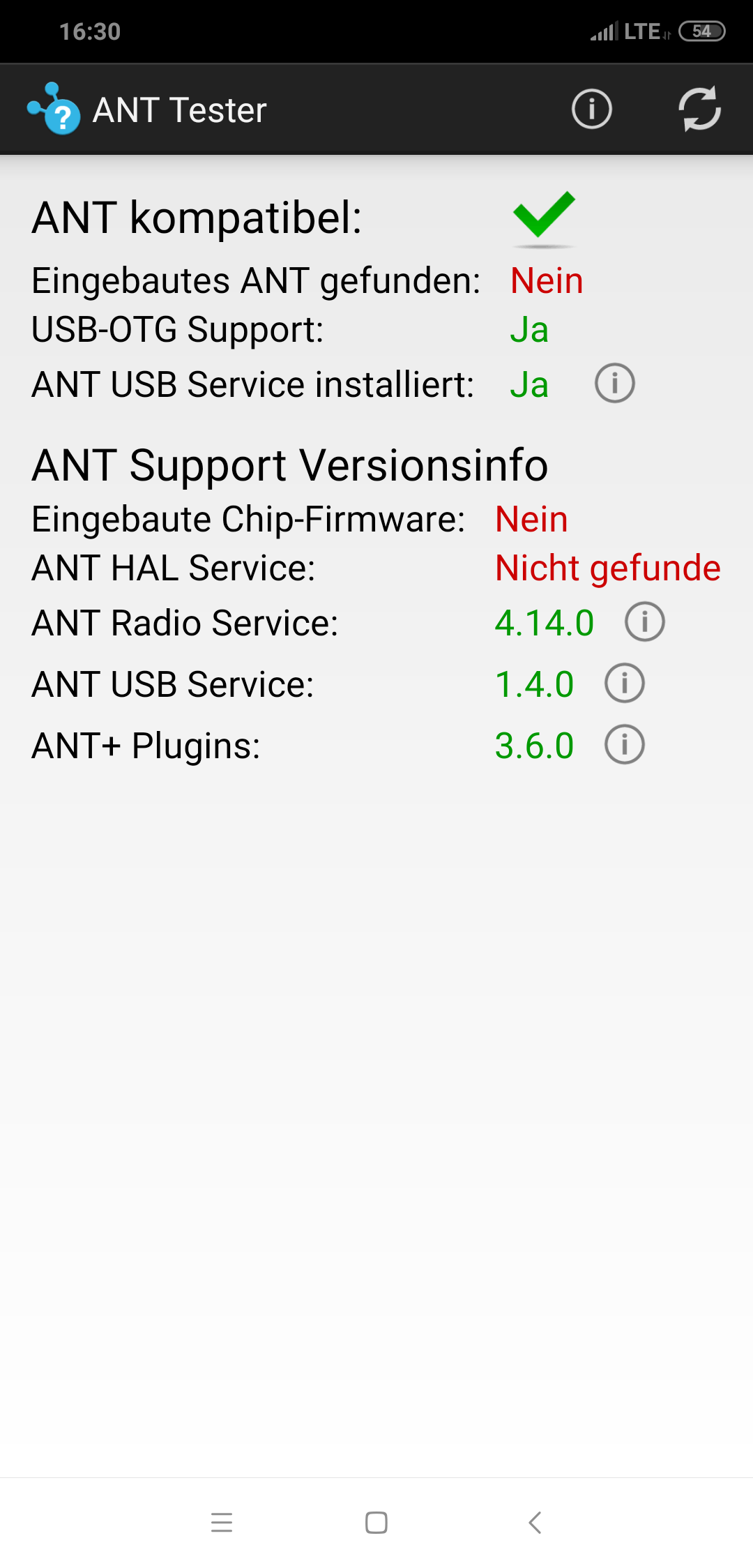Tap info icon beside ANT USB Service 1.4.0
Image resolution: width=753 pixels, height=1568 pixels.
(x=625, y=684)
